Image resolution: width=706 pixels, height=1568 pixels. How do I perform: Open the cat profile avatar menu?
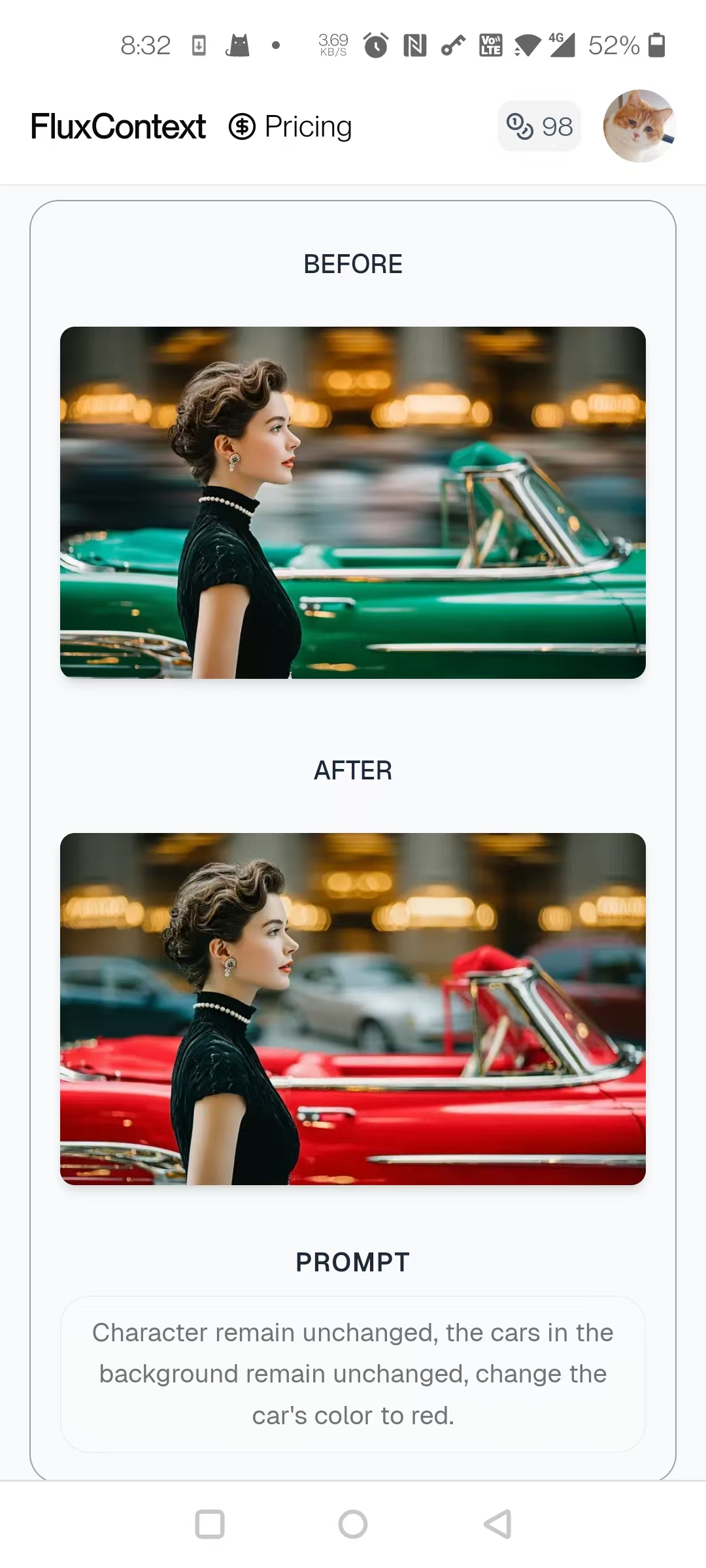click(x=639, y=126)
